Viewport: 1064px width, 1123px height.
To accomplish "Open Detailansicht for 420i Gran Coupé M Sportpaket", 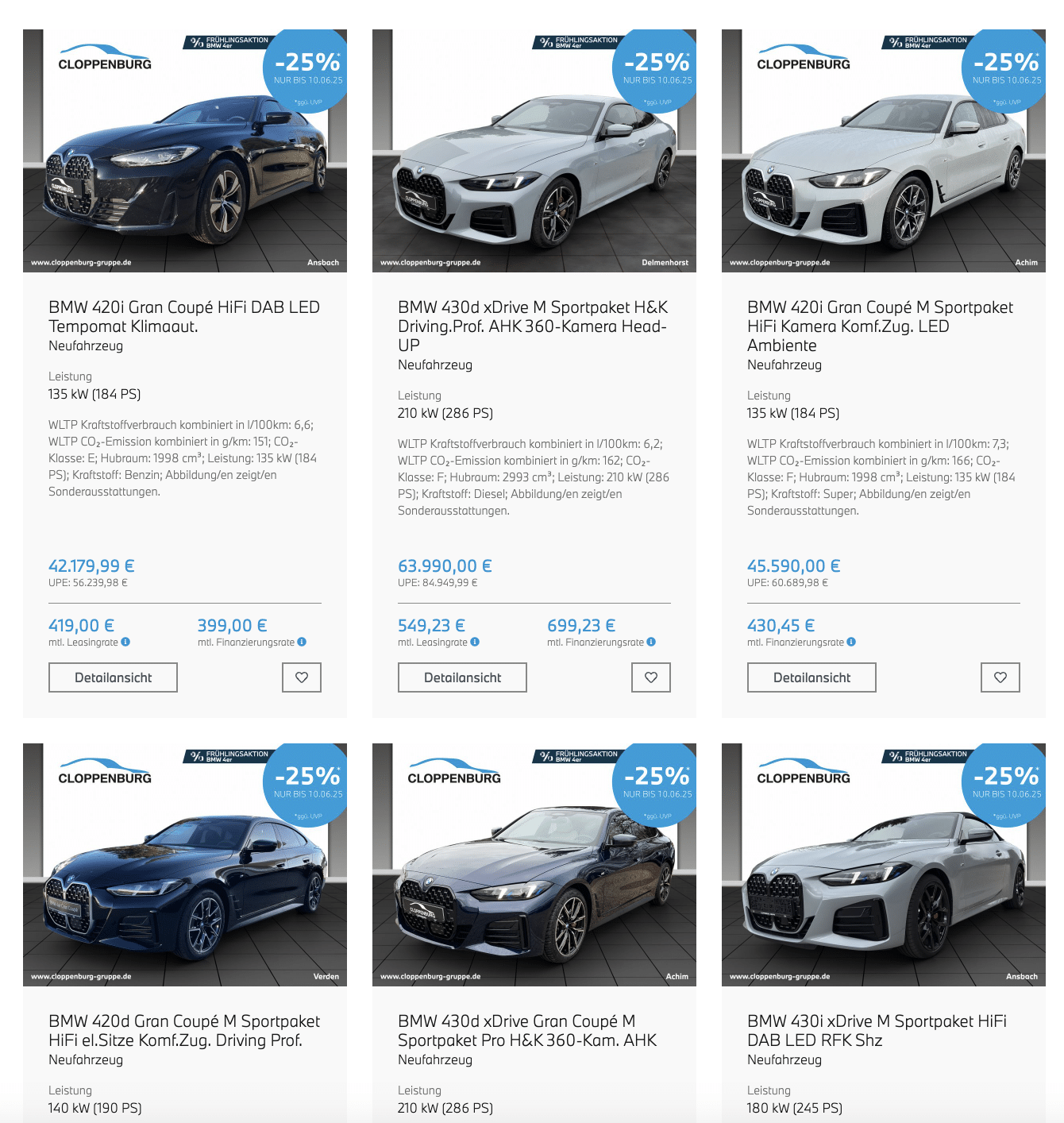I will (x=811, y=677).
